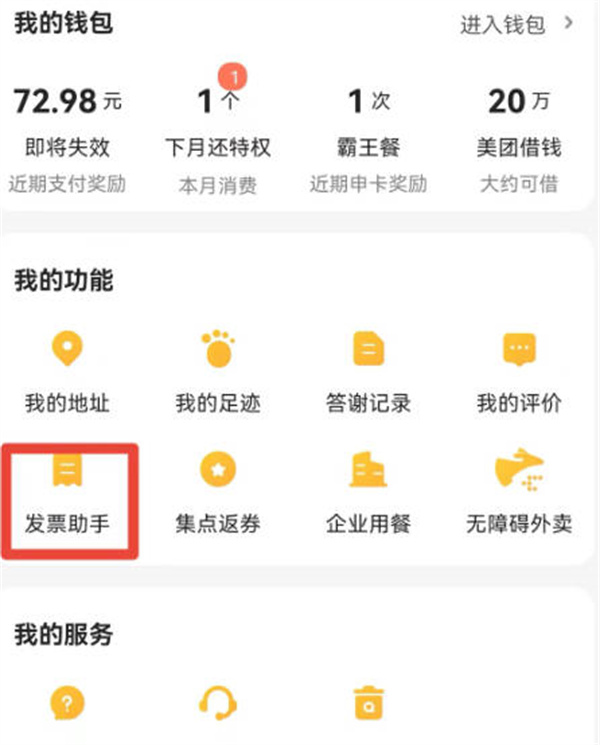
Task: Check the 霸王餐 reward
Action: click(368, 138)
